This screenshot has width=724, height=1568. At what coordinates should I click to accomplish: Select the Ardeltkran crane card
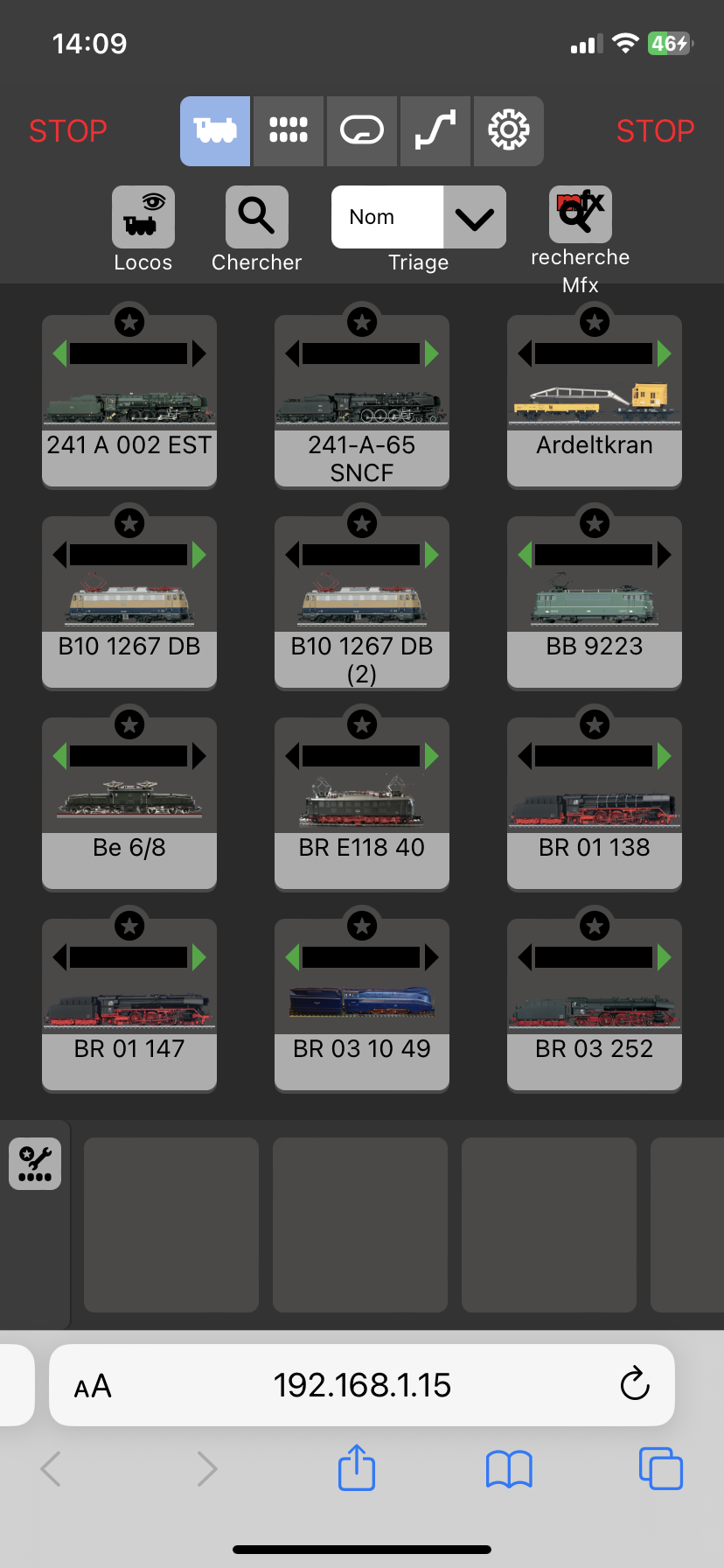(595, 401)
